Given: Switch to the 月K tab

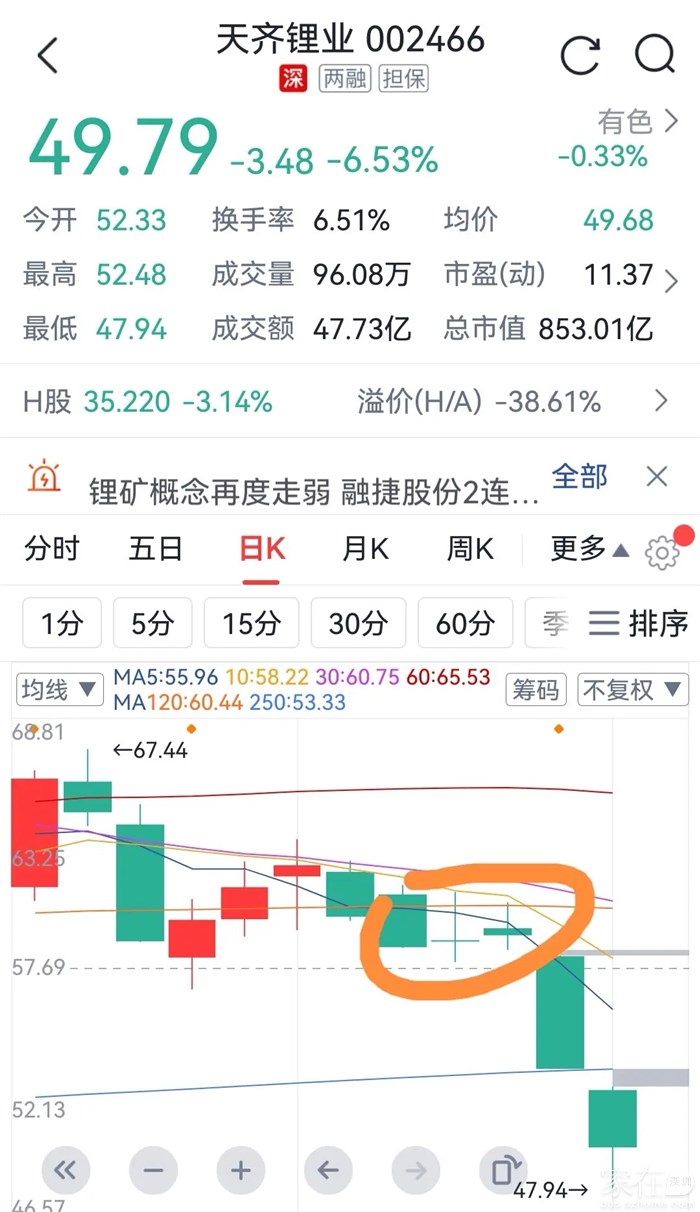Looking at the screenshot, I should coord(365,548).
